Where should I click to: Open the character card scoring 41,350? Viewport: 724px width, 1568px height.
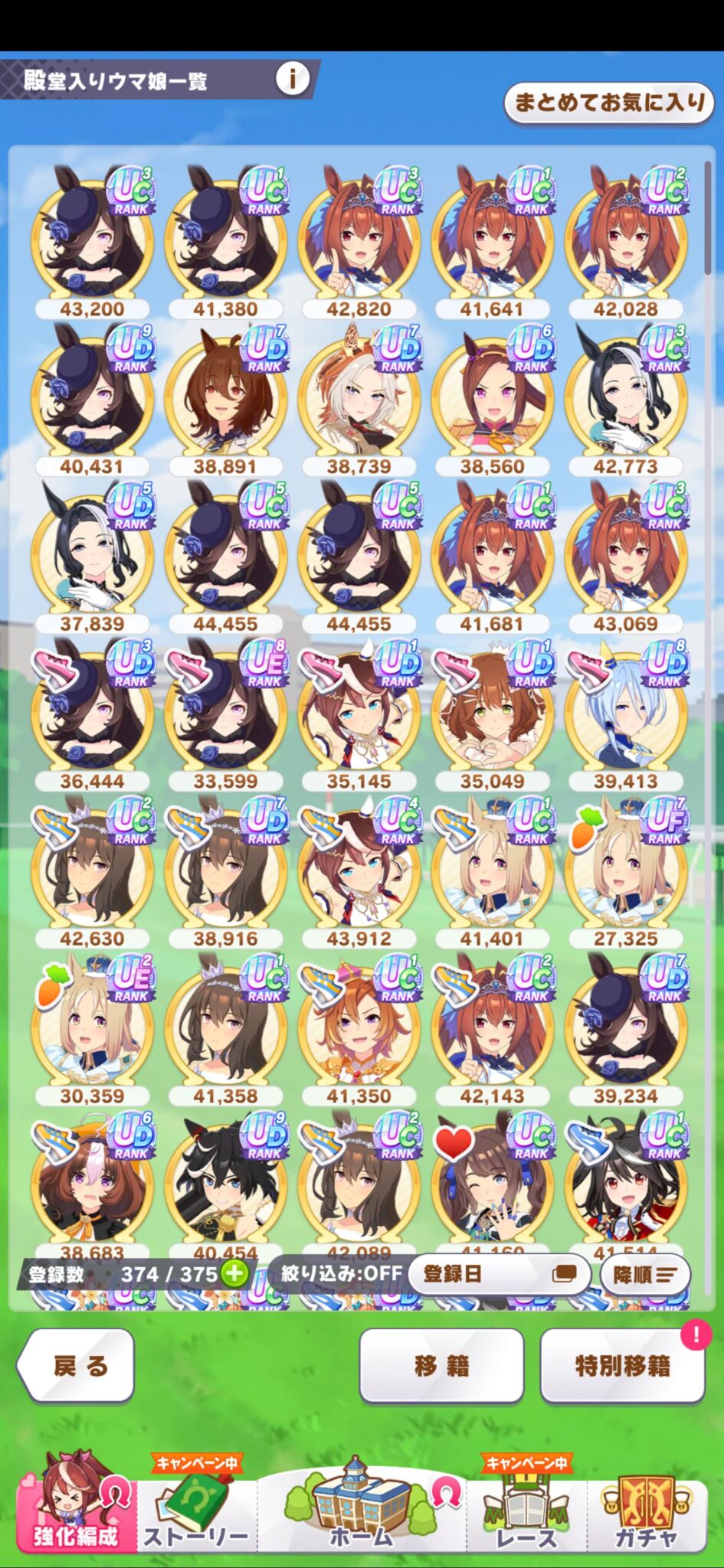tap(359, 1028)
